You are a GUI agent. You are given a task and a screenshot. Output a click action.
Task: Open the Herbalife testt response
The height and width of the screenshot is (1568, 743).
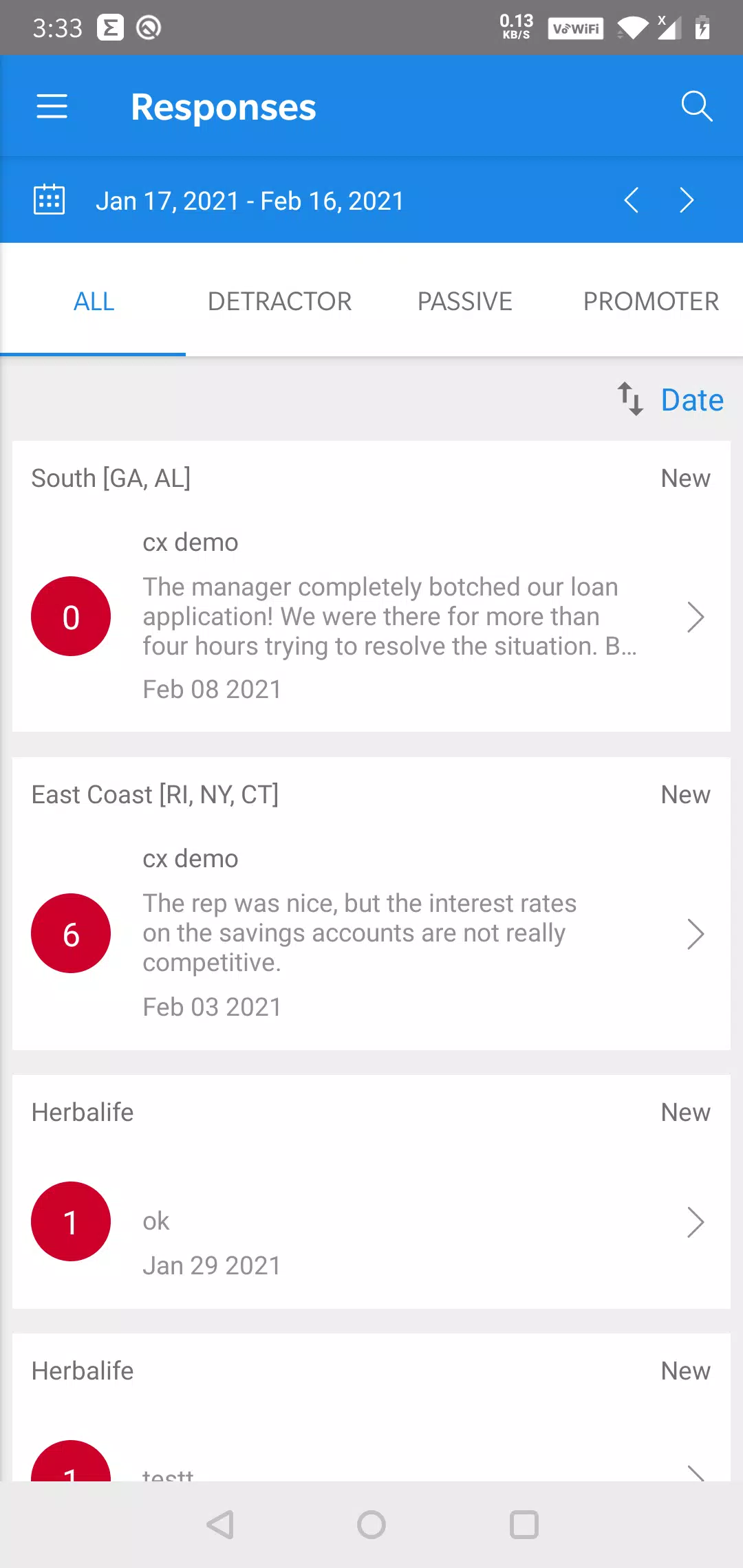[371, 1408]
